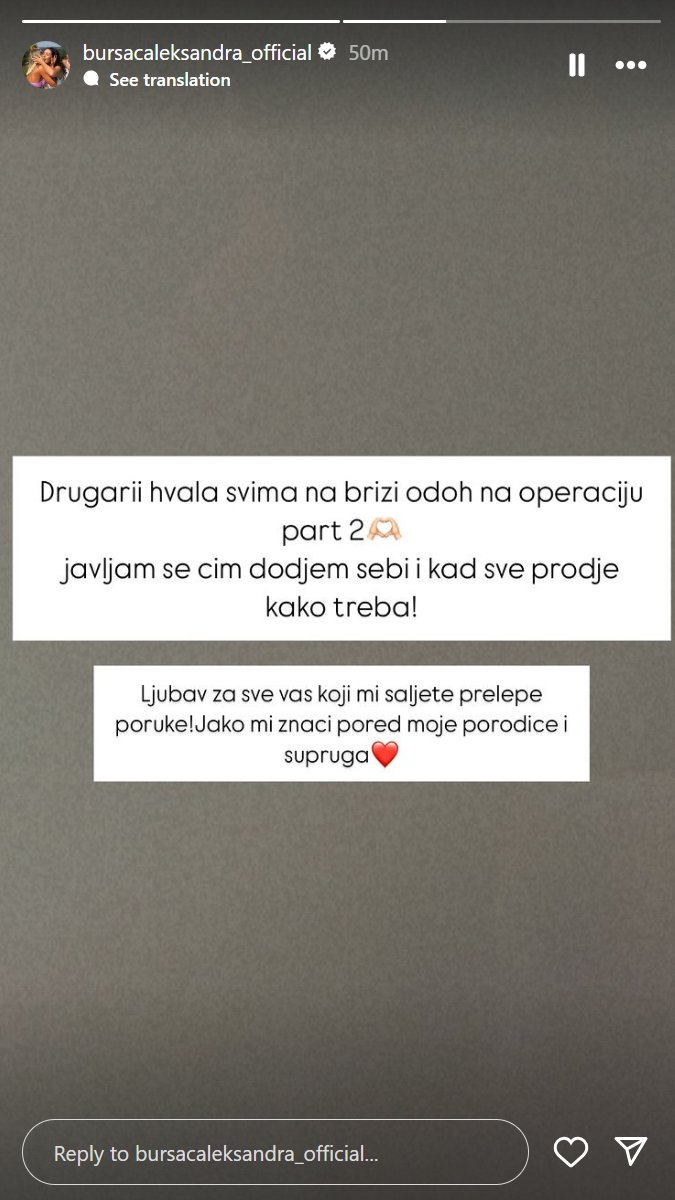Tap the Reply to bursacaleksandra_official field
The image size is (675, 1200).
pos(275,1152)
